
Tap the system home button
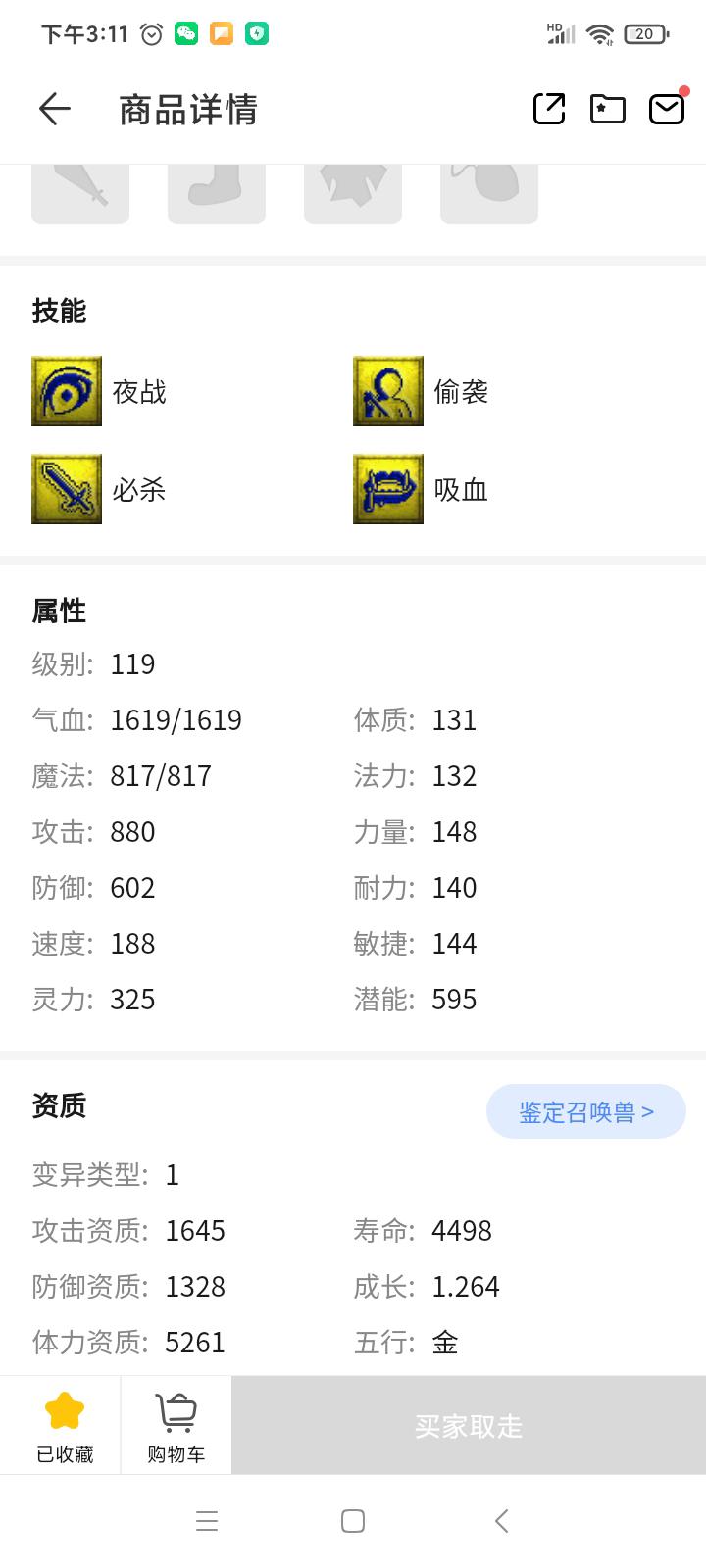(x=353, y=1521)
